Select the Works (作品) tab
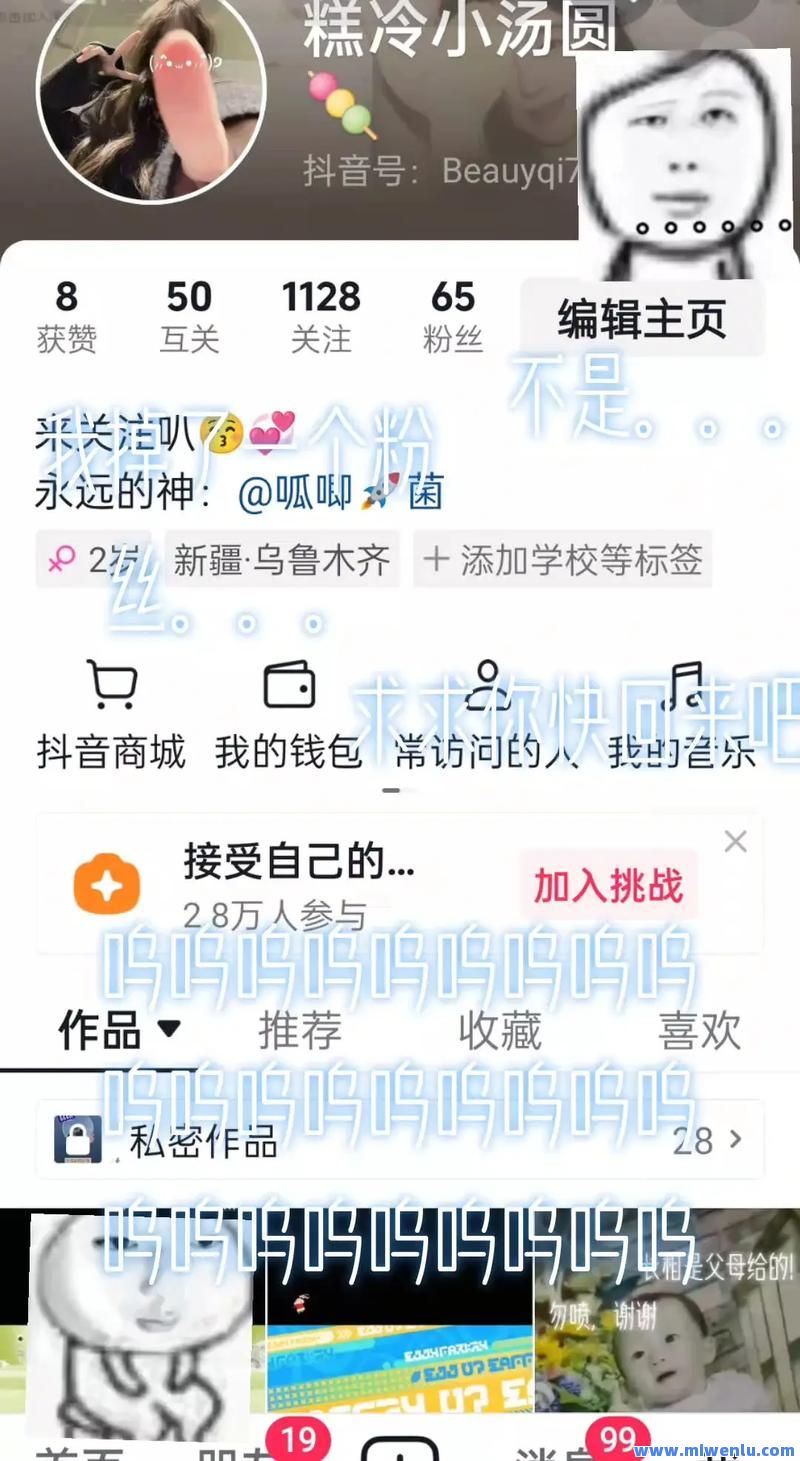The width and height of the screenshot is (800, 1461). (118, 1030)
